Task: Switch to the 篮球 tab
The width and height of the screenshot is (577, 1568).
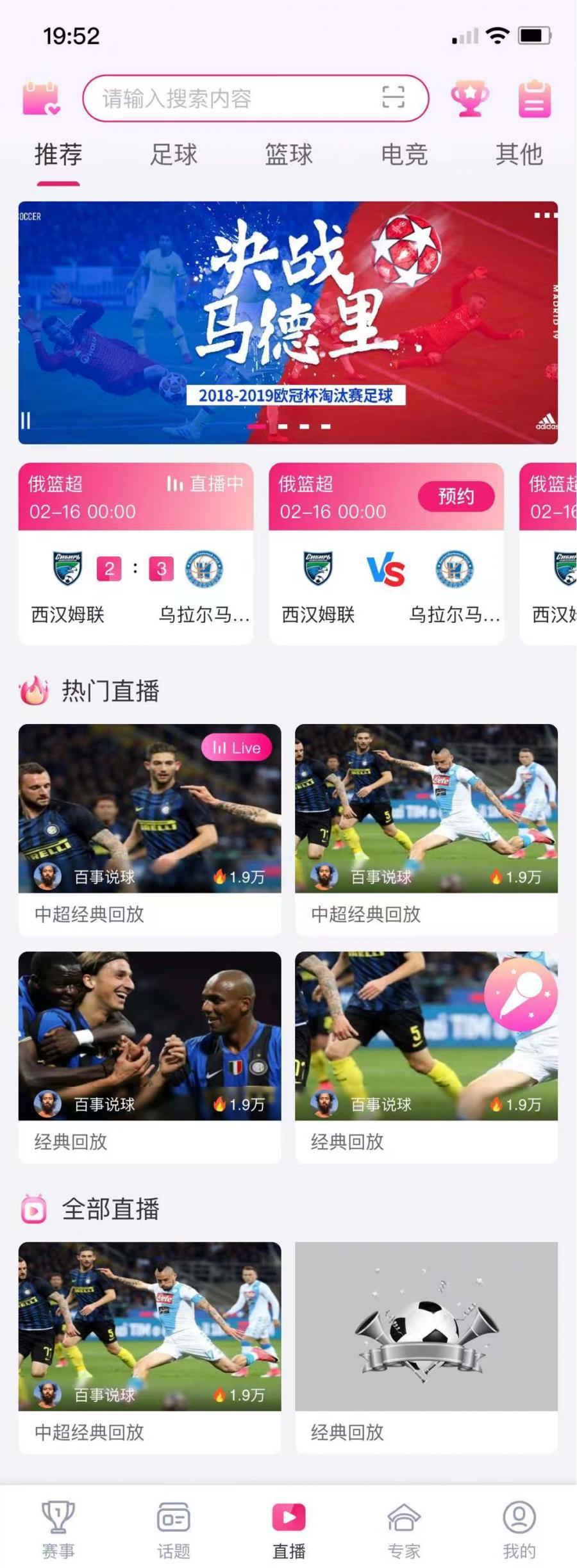Action: (289, 155)
